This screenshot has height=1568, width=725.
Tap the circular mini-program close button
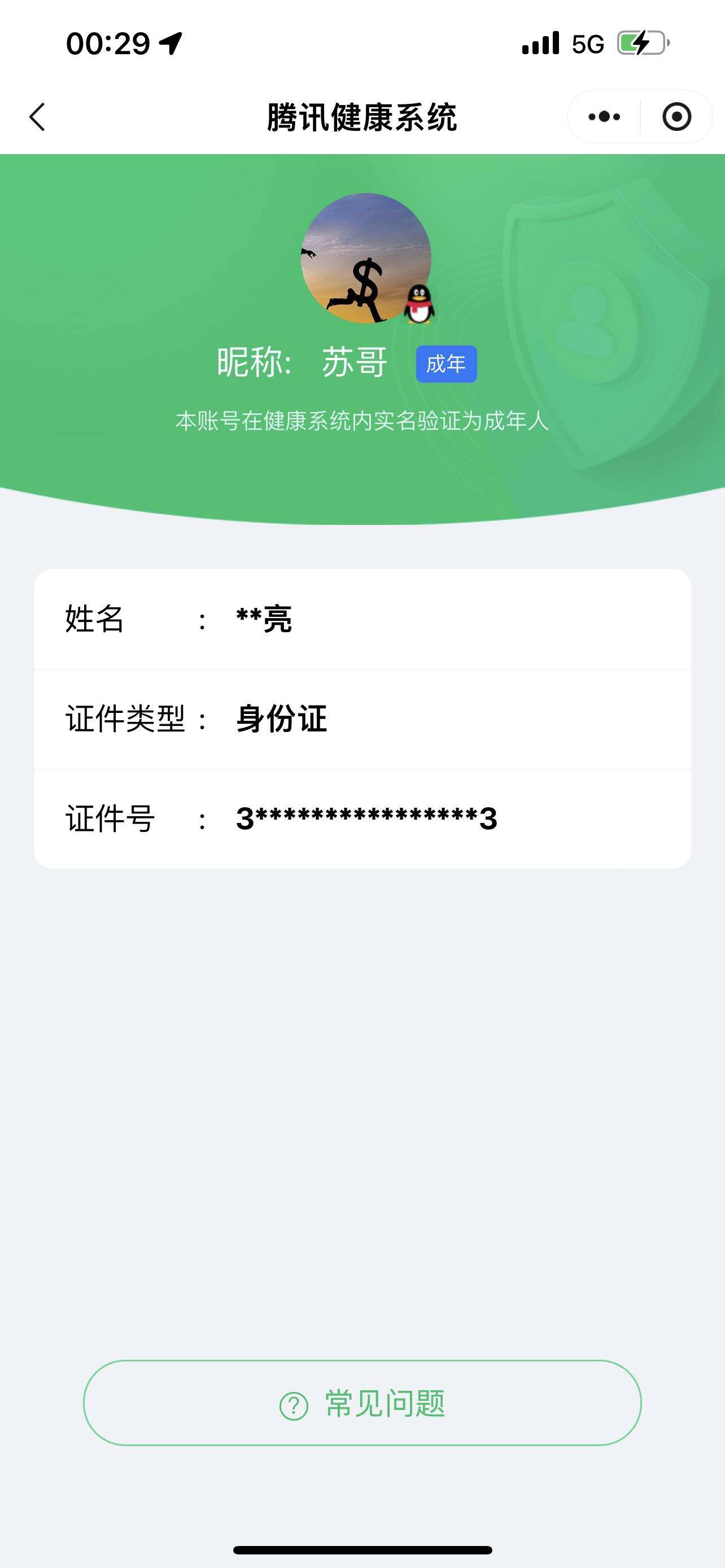[678, 117]
